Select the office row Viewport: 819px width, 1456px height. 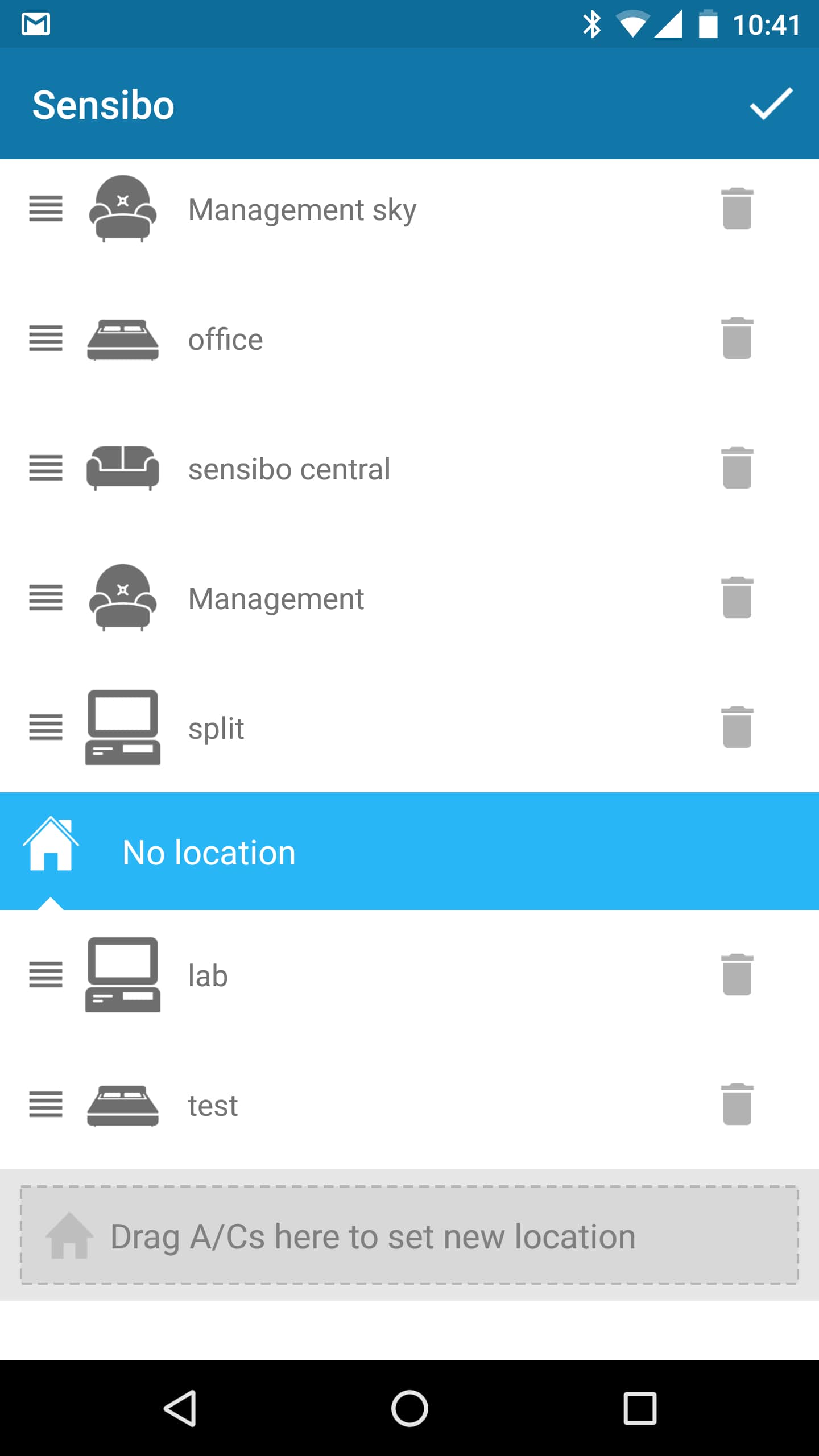pos(409,338)
